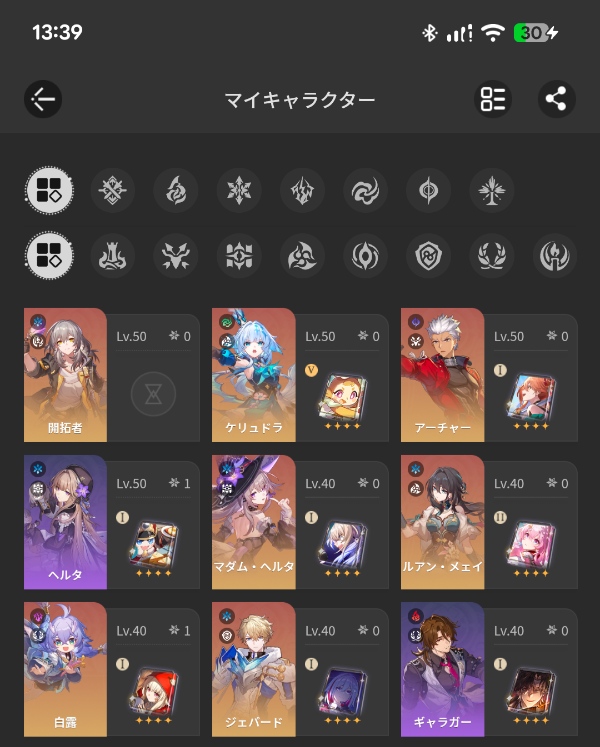Select ジェパード character card
600x747 pixels.
(300, 669)
